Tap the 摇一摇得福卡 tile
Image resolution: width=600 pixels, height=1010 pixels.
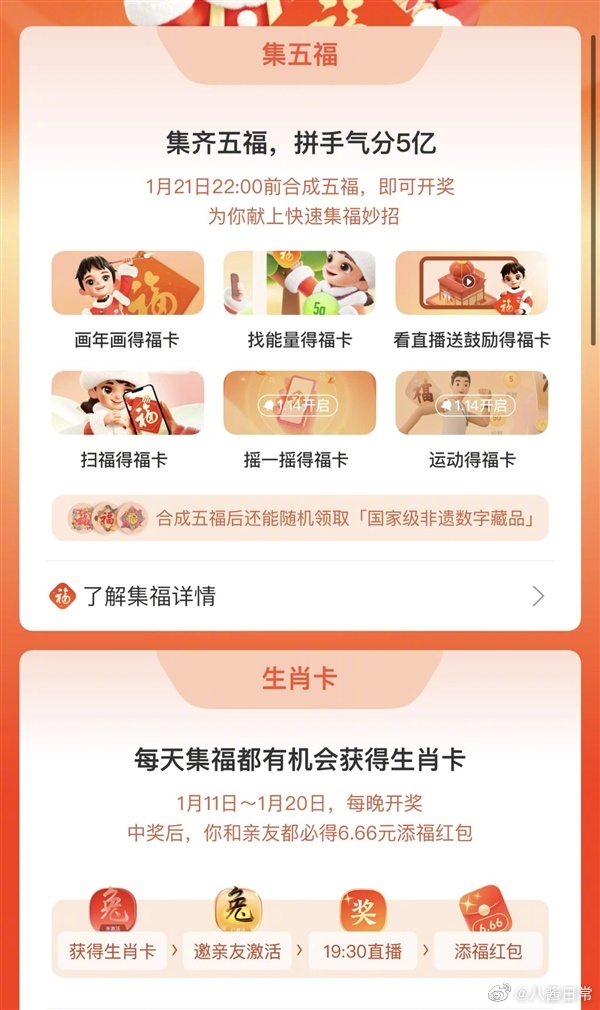pyautogui.click(x=300, y=420)
